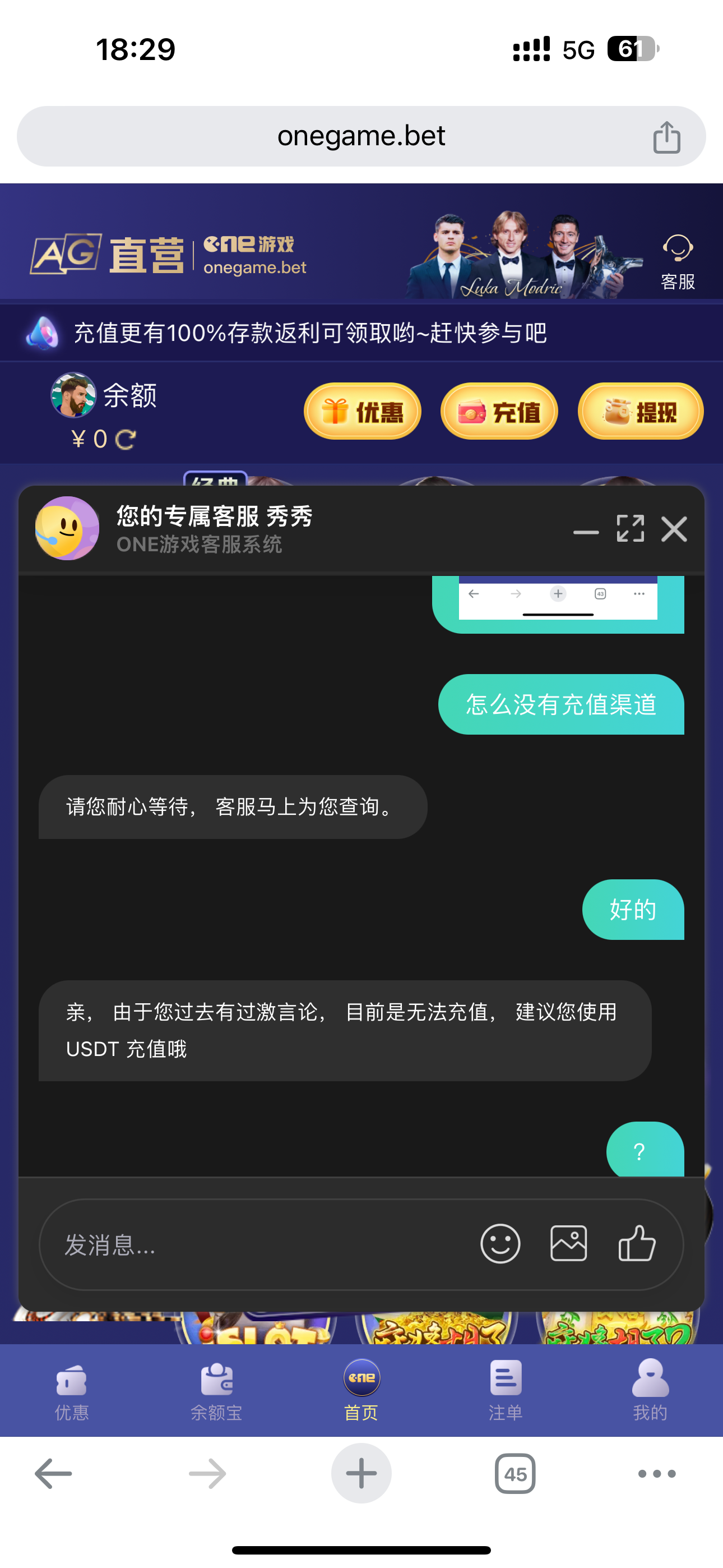Open the emoji picker in chat
The width and height of the screenshot is (723, 1568).
500,1243
